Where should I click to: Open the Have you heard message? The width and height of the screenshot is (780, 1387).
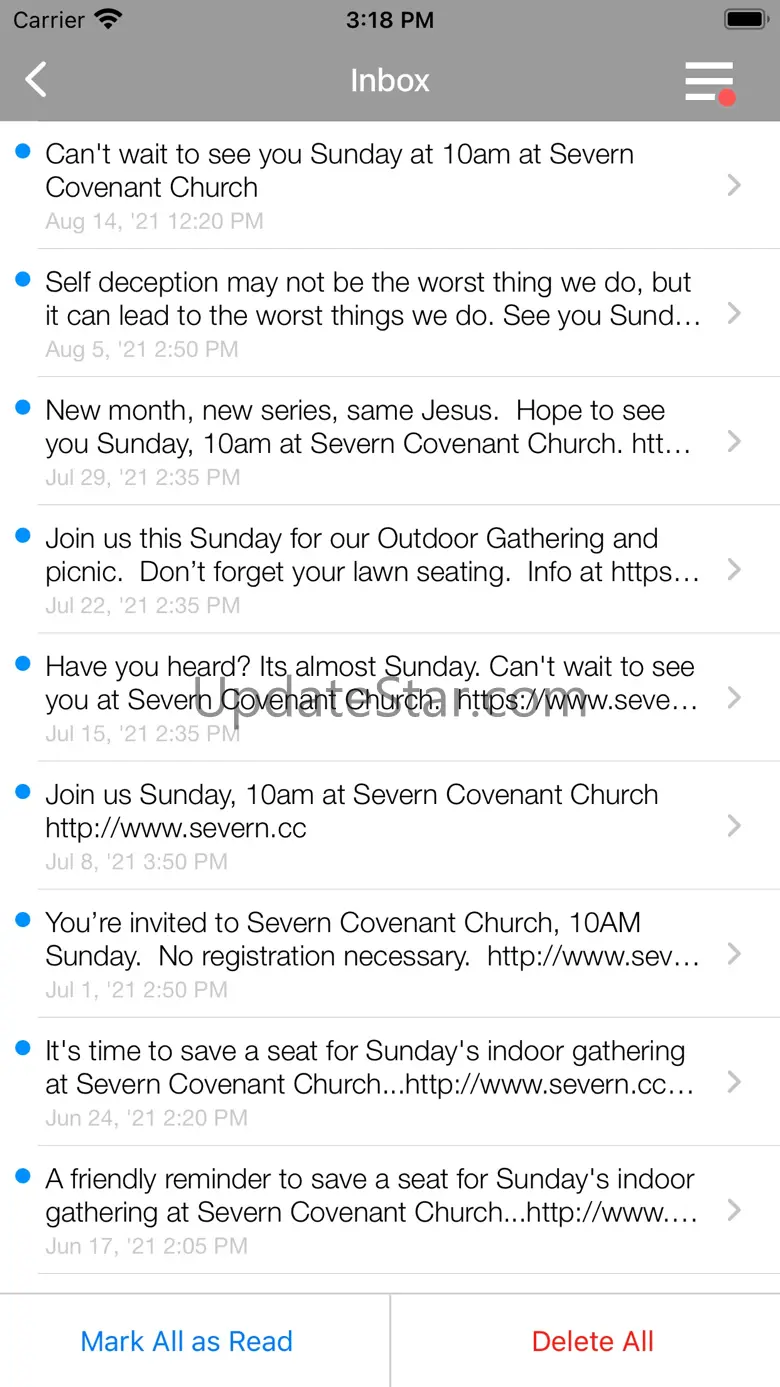pyautogui.click(x=390, y=697)
